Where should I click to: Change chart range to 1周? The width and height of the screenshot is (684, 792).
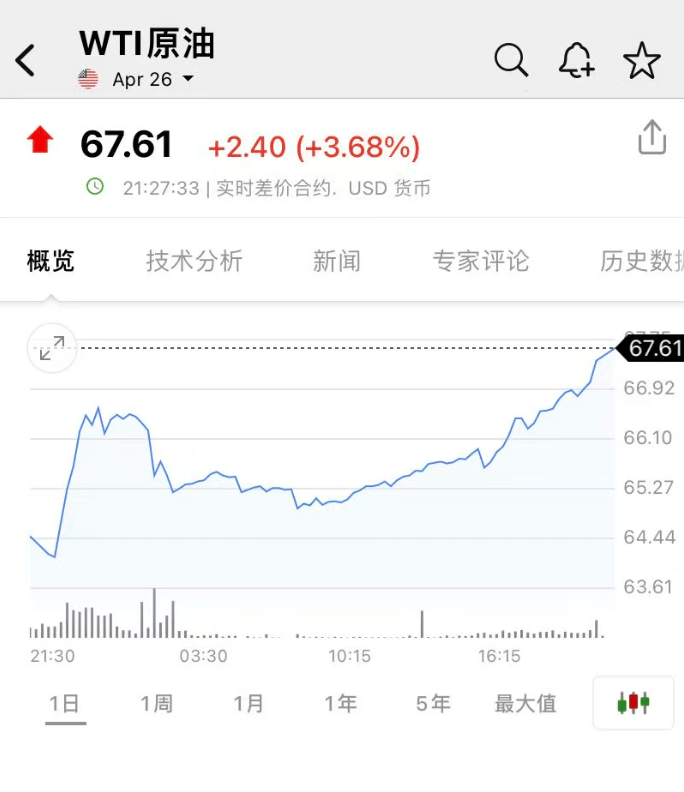coord(157,704)
